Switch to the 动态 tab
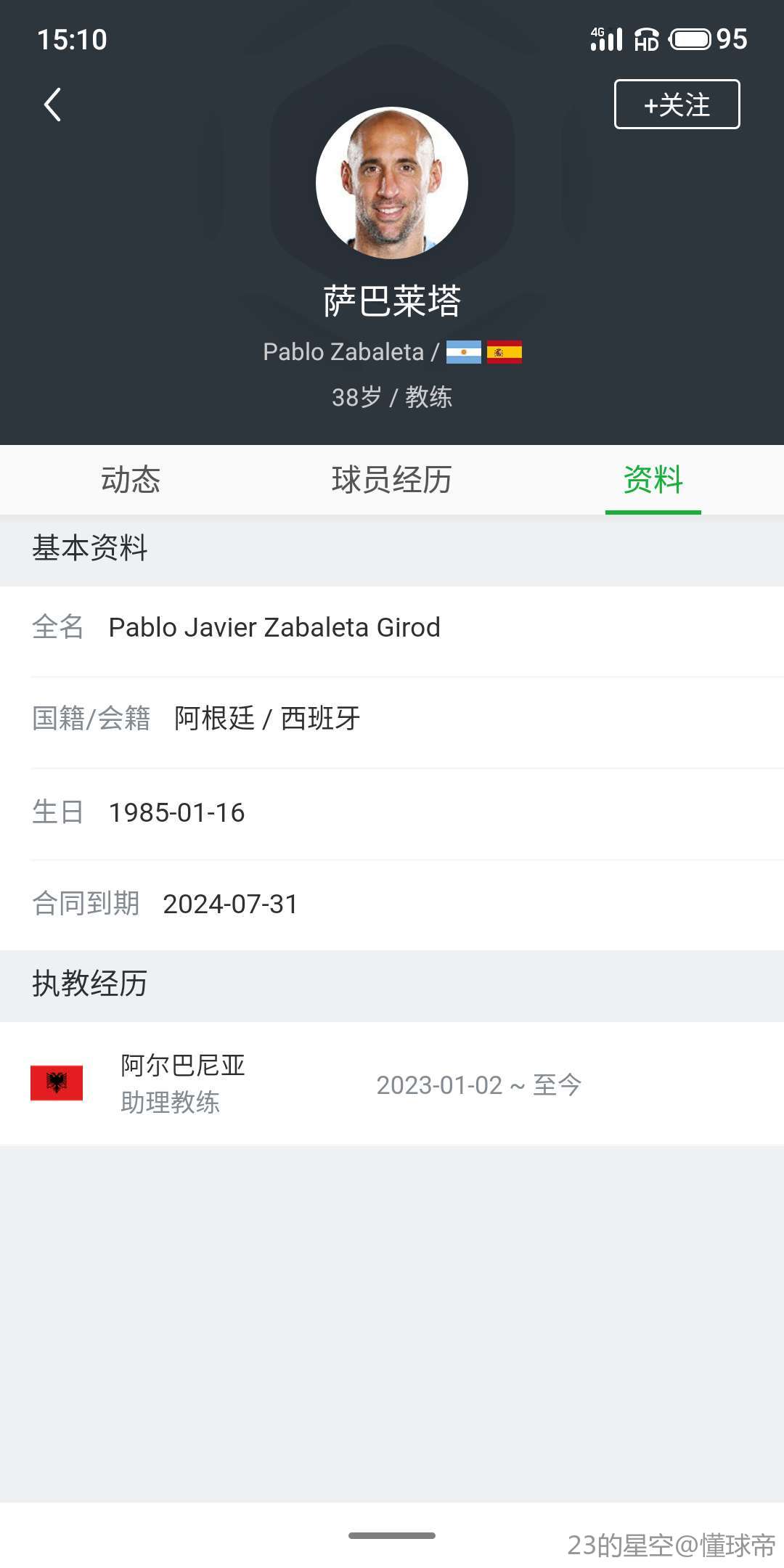Viewport: 784px width, 1568px height. click(x=131, y=480)
